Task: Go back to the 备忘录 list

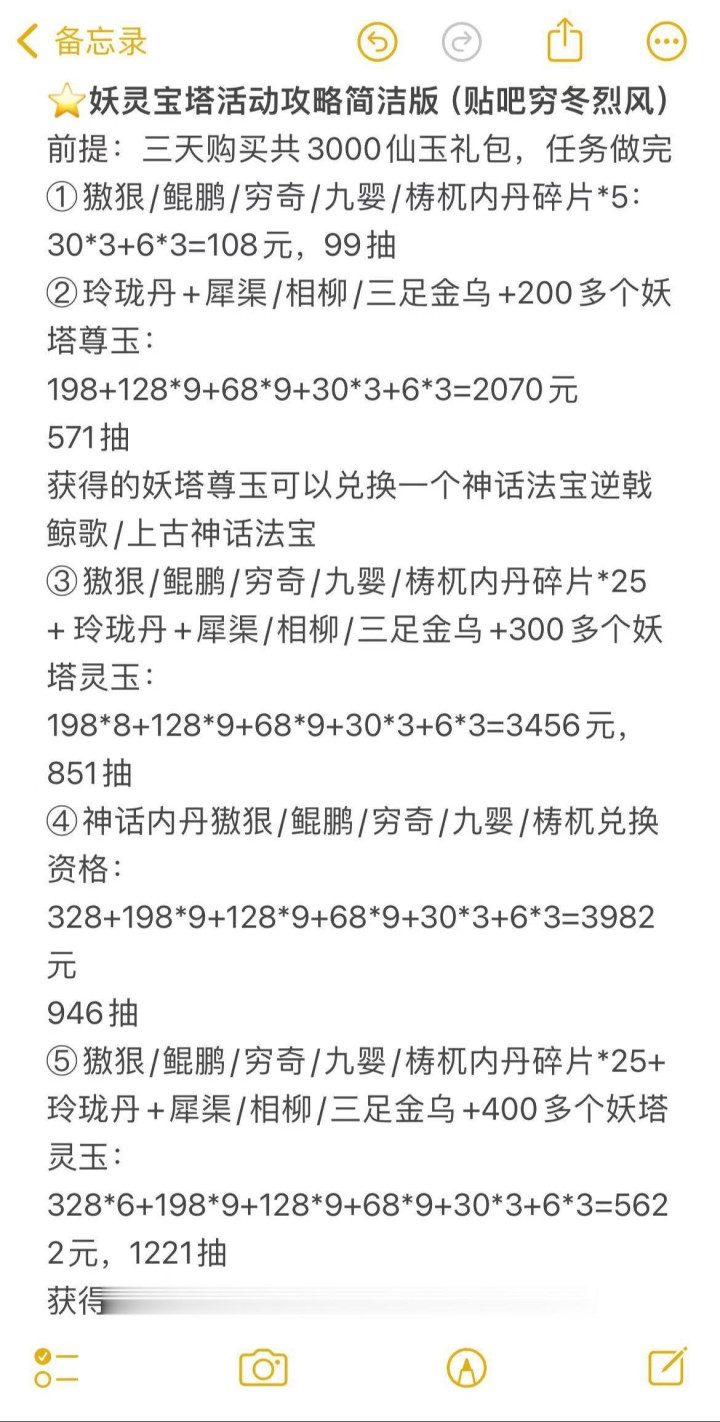Action: click(82, 42)
